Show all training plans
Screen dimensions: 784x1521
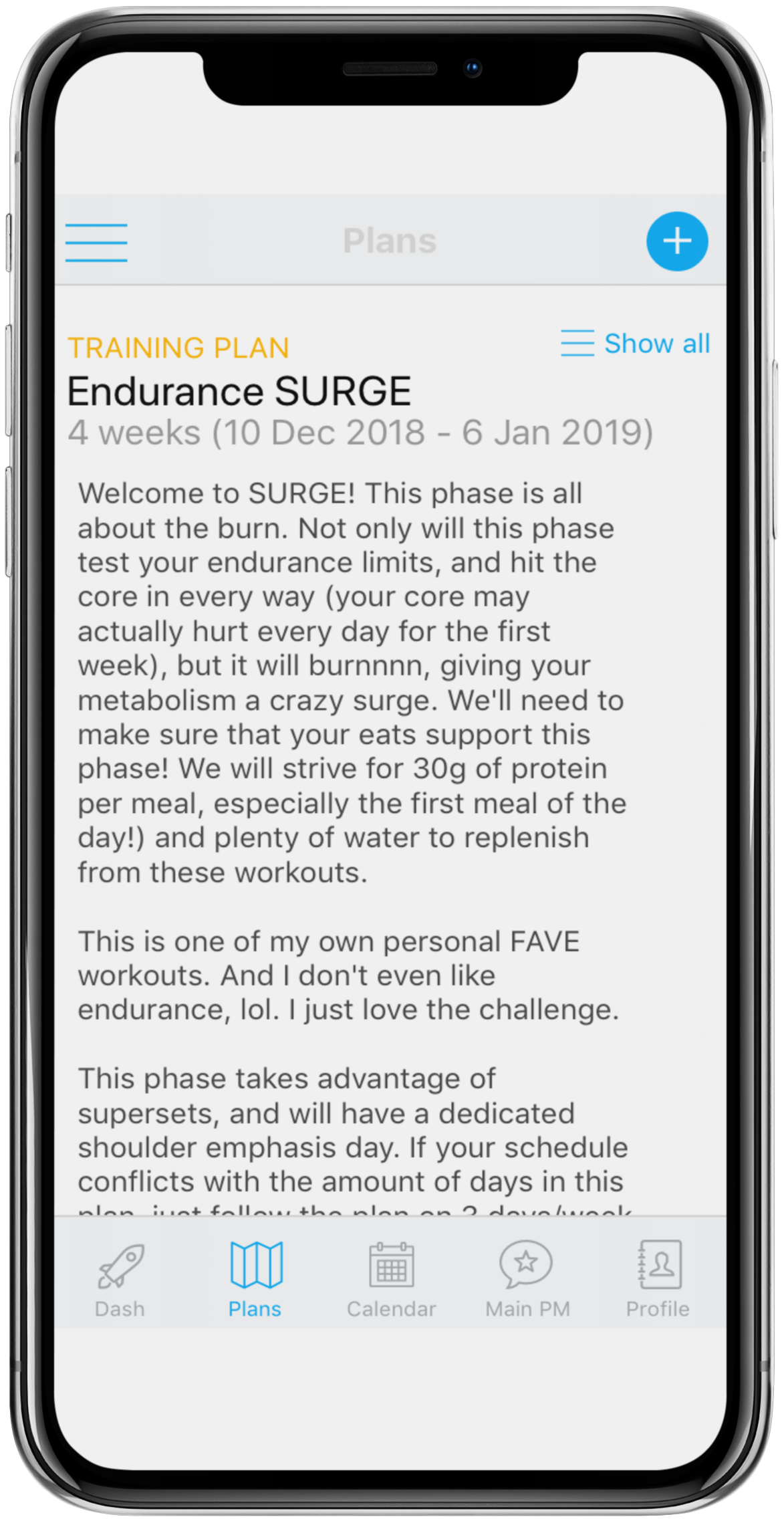[x=635, y=344]
